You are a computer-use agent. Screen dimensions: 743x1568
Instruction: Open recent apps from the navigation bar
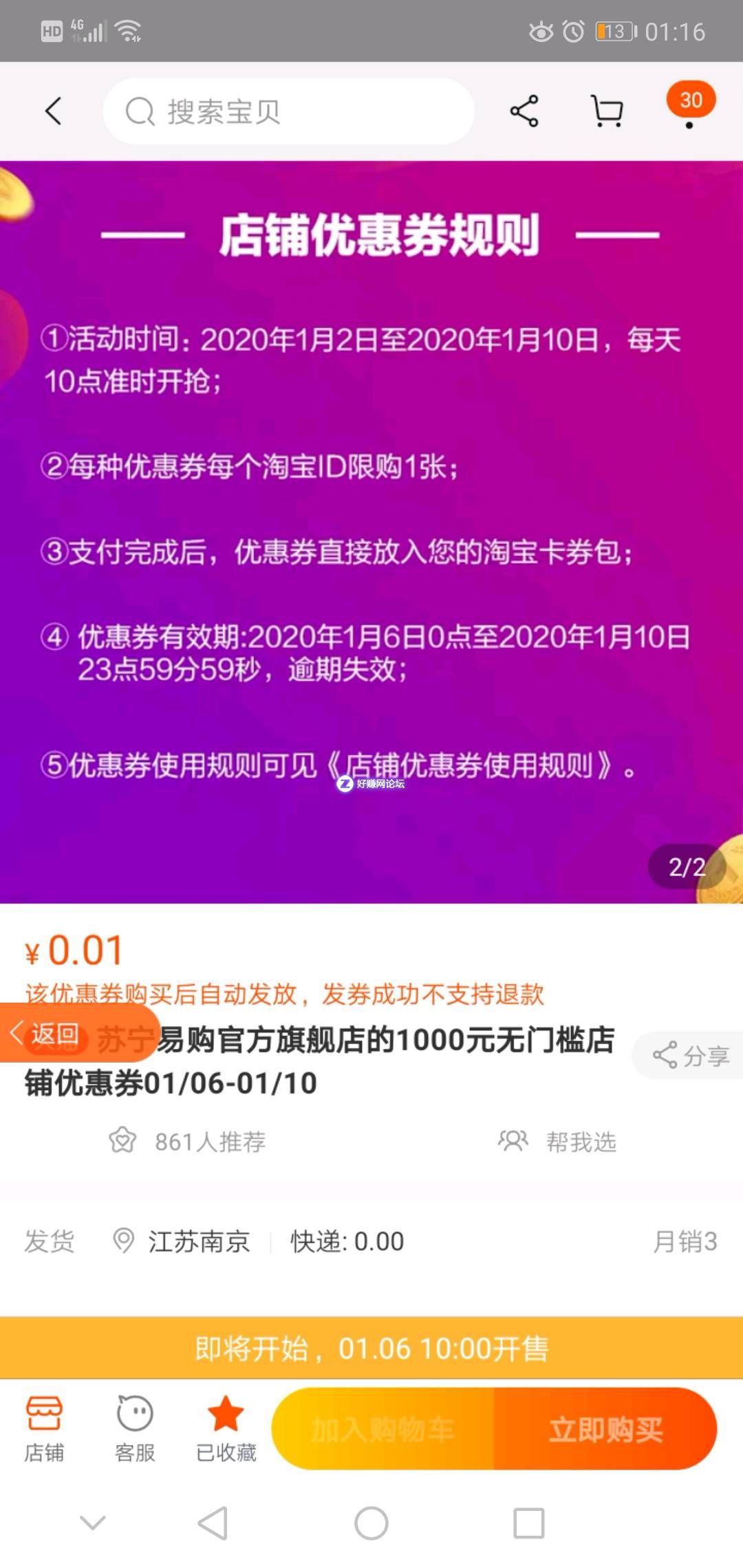(529, 1523)
